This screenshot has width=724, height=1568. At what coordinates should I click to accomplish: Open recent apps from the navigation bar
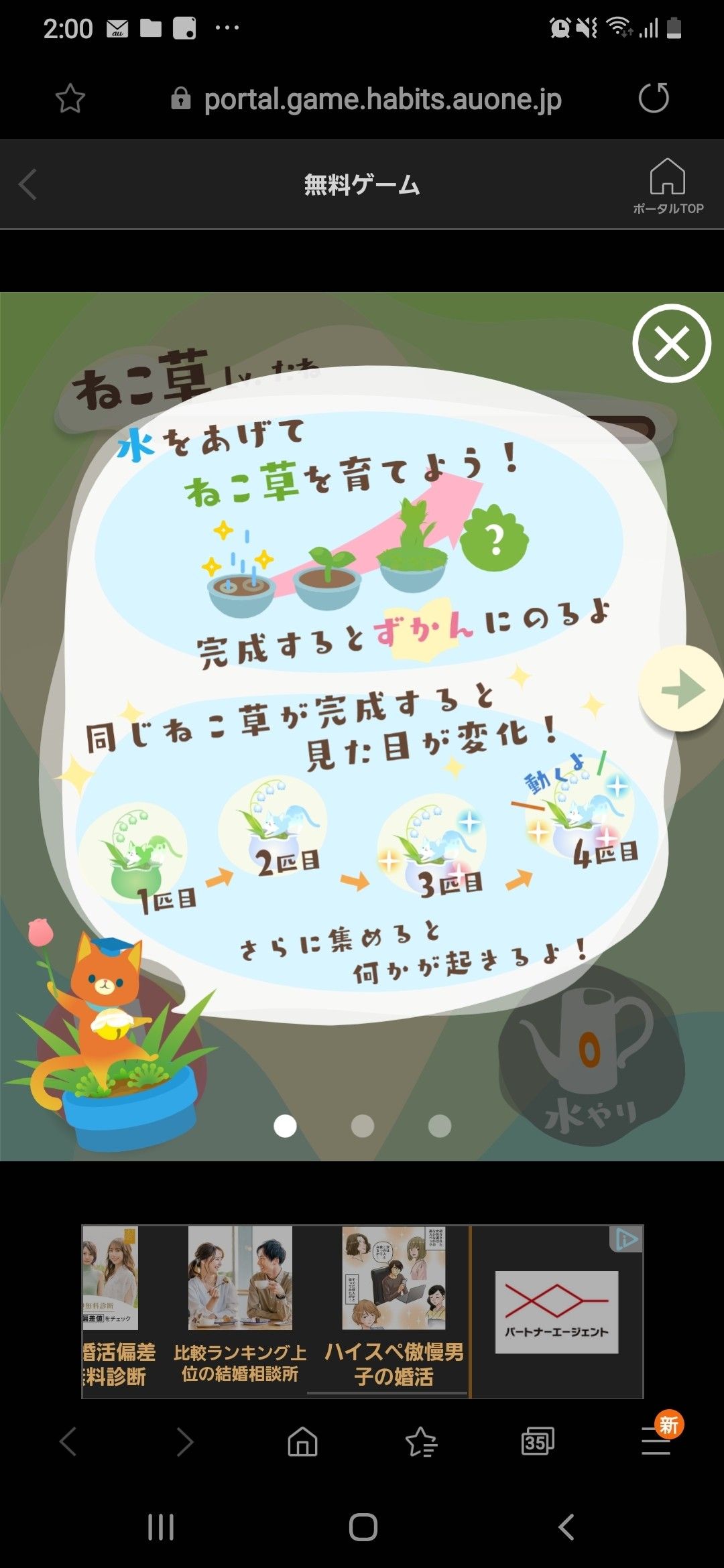161,1527
